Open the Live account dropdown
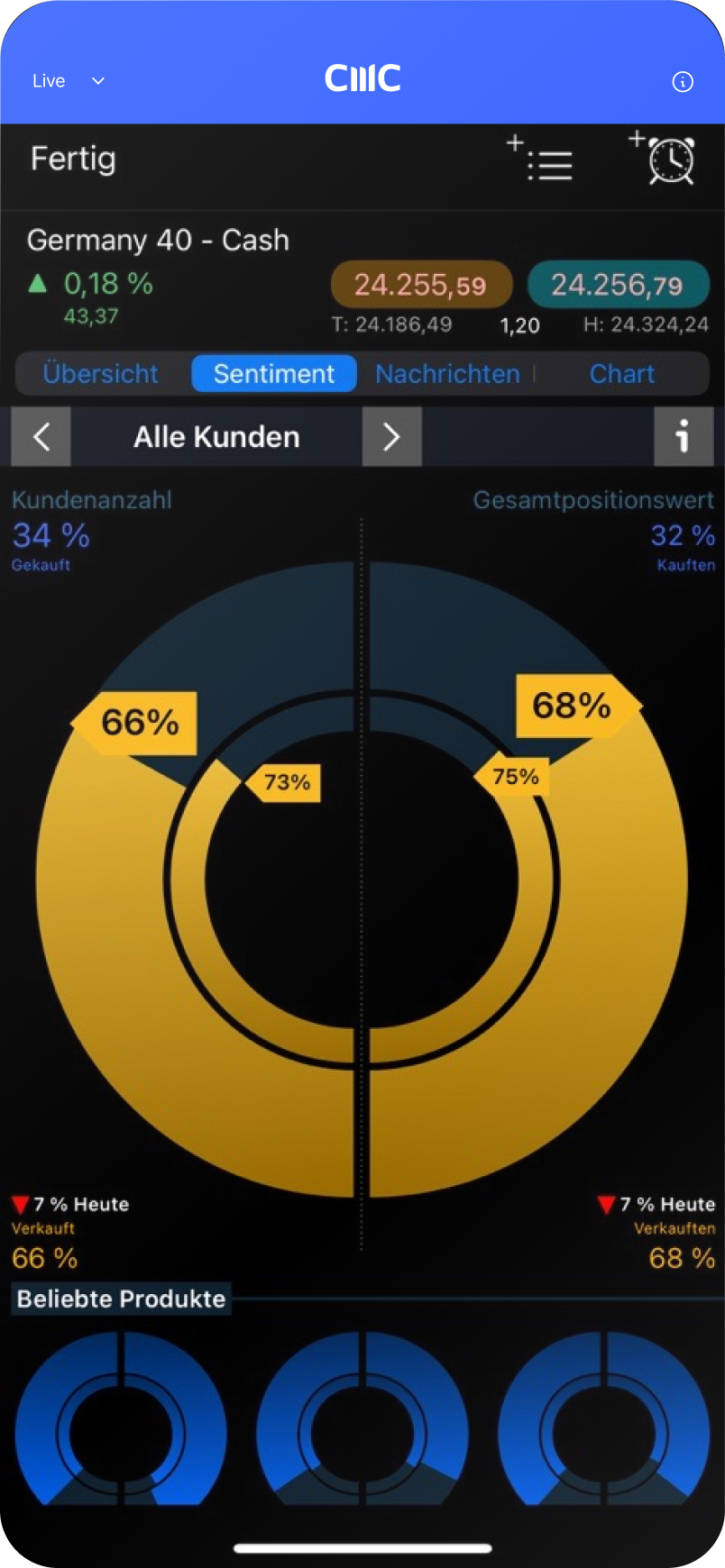The height and width of the screenshot is (1568, 725). tap(69, 81)
